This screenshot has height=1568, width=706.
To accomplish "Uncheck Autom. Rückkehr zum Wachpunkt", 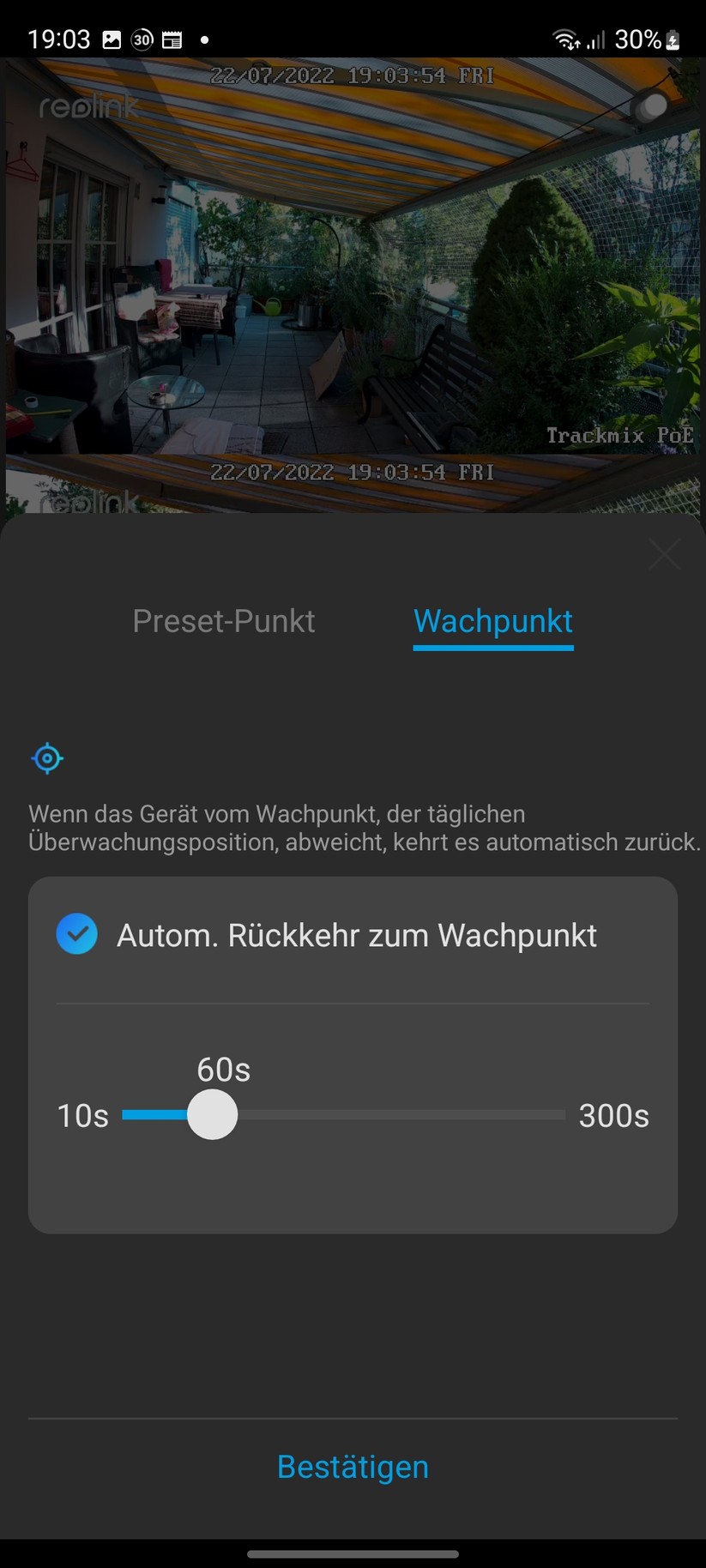I will tap(77, 934).
